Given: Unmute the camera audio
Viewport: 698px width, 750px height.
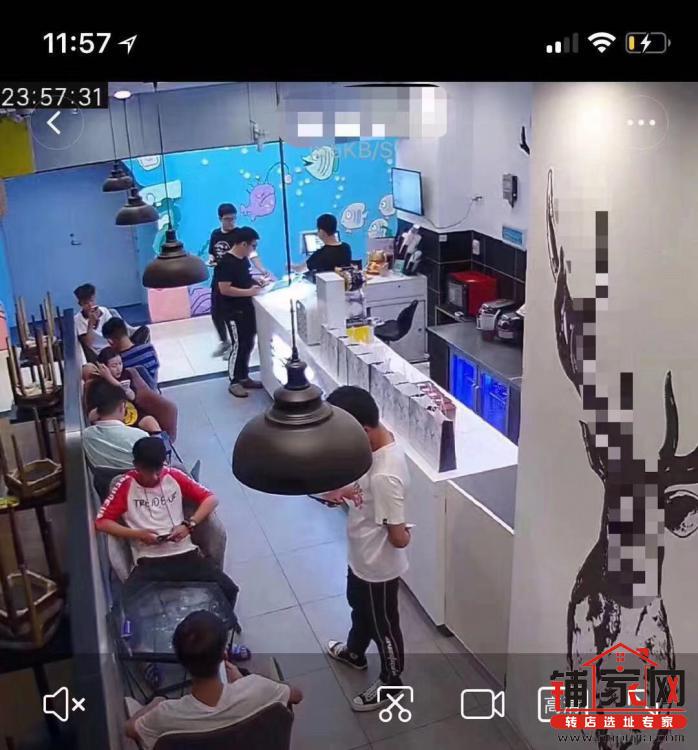Looking at the screenshot, I should 64,704.
